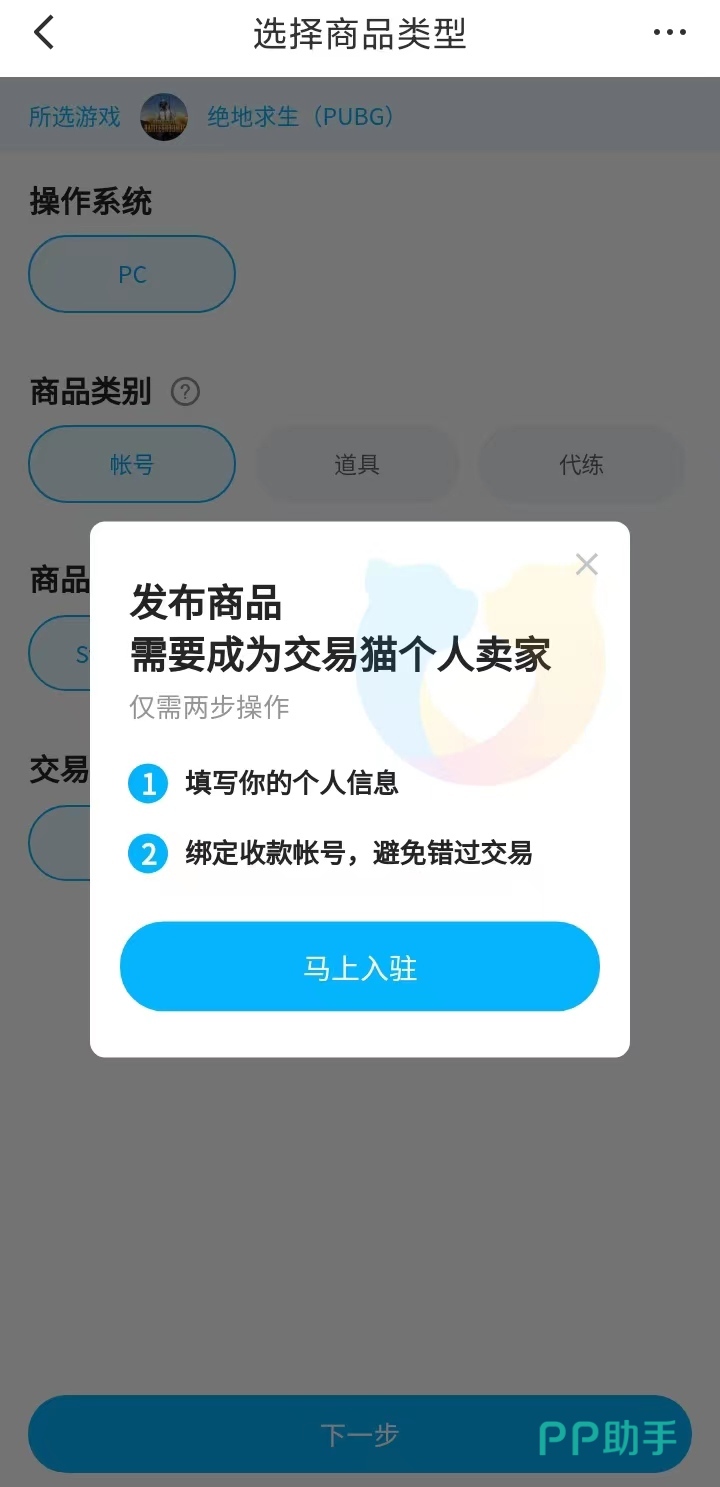Image resolution: width=720 pixels, height=1487 pixels.
Task: Close the 发布商品 dialog
Action: (587, 564)
